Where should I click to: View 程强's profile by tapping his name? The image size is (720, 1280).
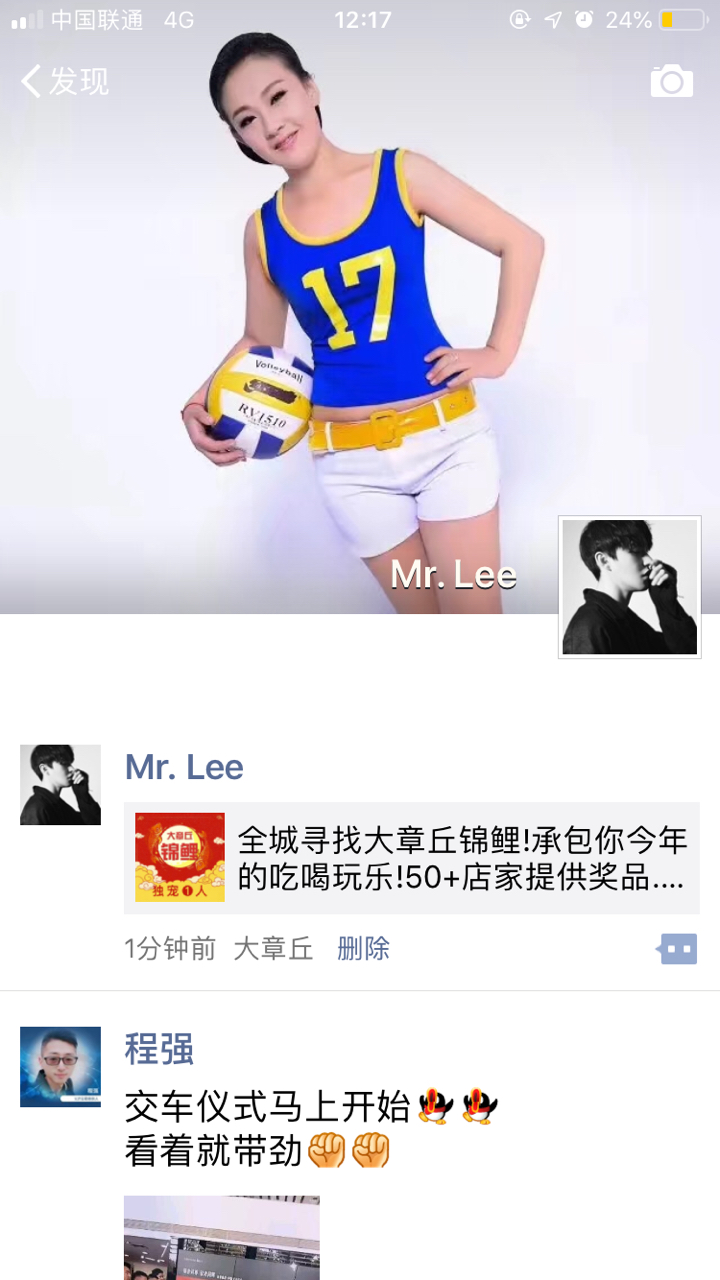(159, 1049)
